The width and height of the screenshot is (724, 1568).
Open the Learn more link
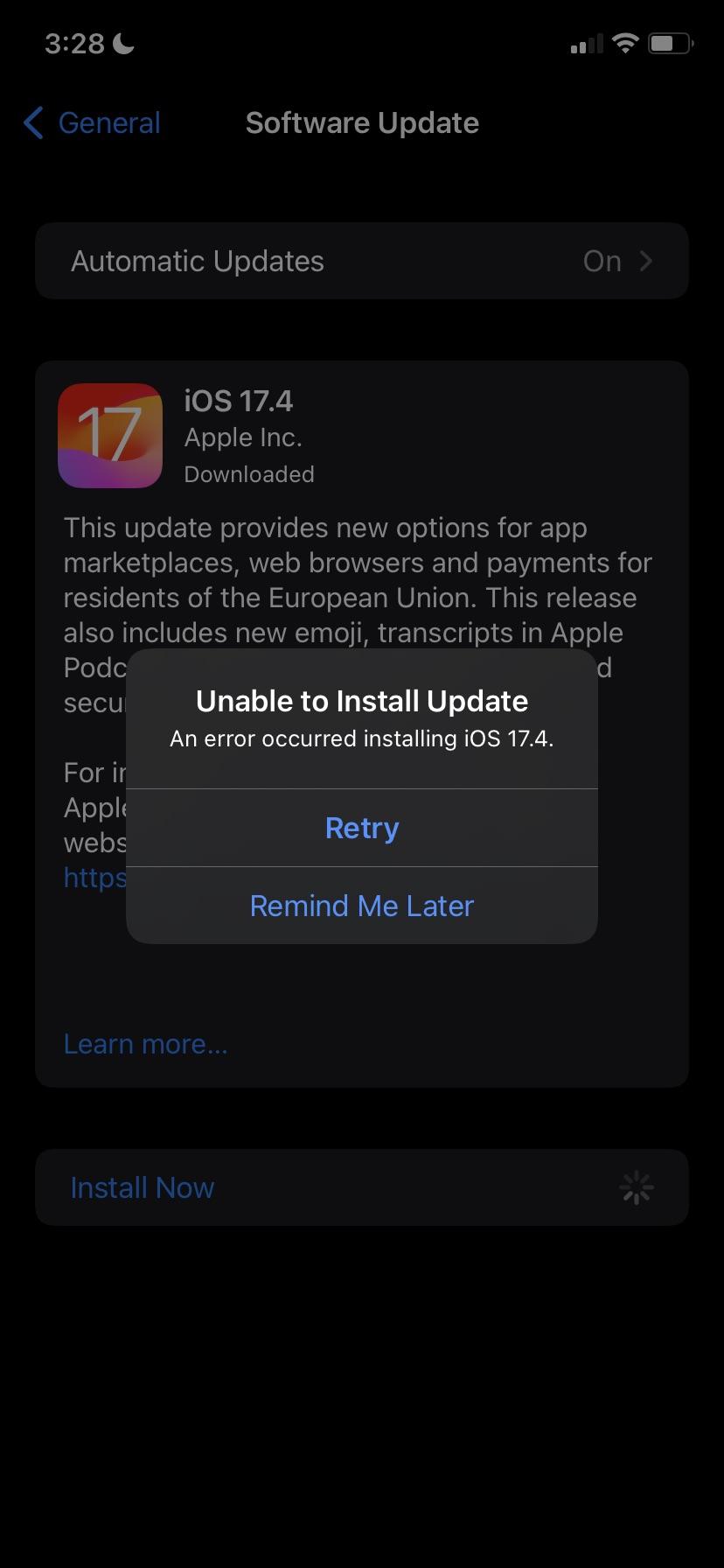click(145, 1043)
